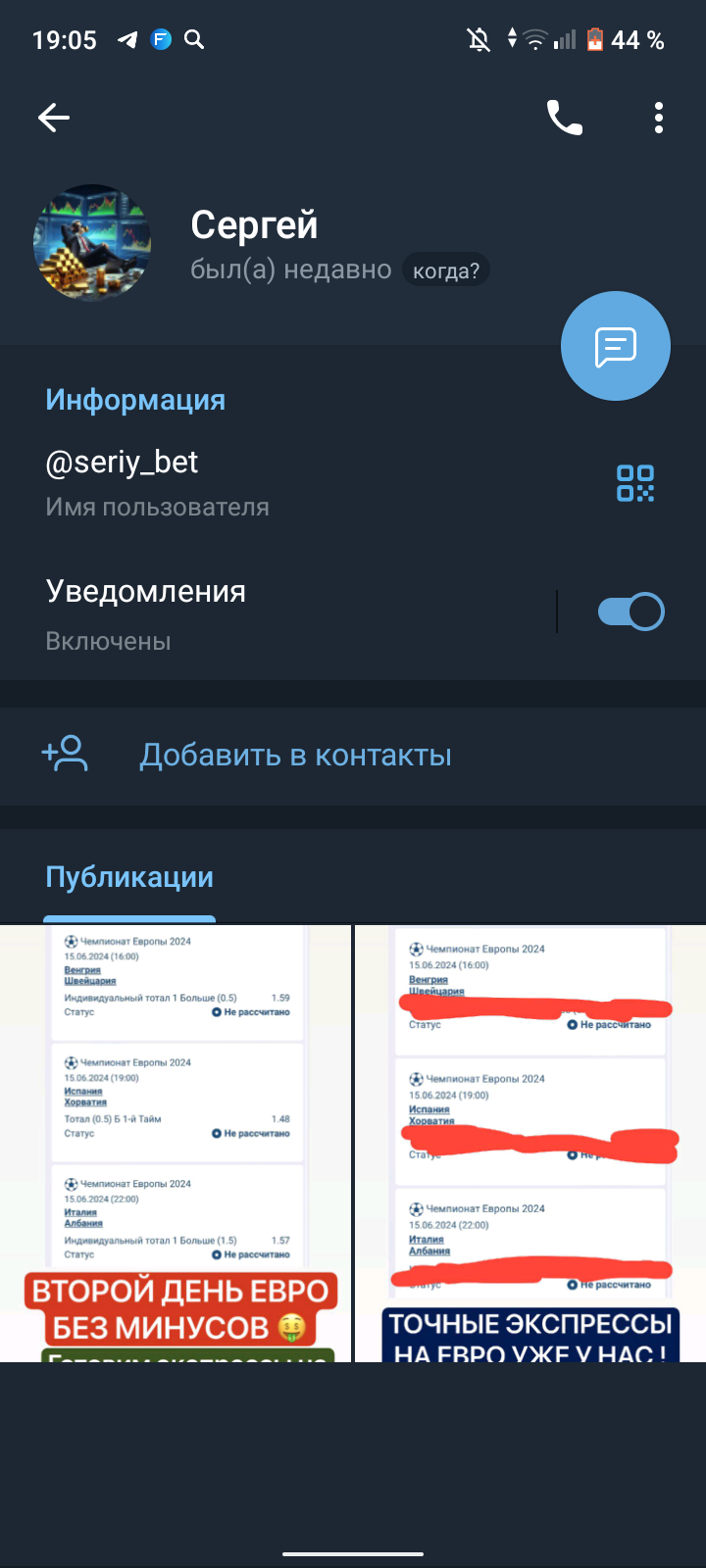Go back with the arrow
Screen dimensions: 706x1568
[x=54, y=119]
